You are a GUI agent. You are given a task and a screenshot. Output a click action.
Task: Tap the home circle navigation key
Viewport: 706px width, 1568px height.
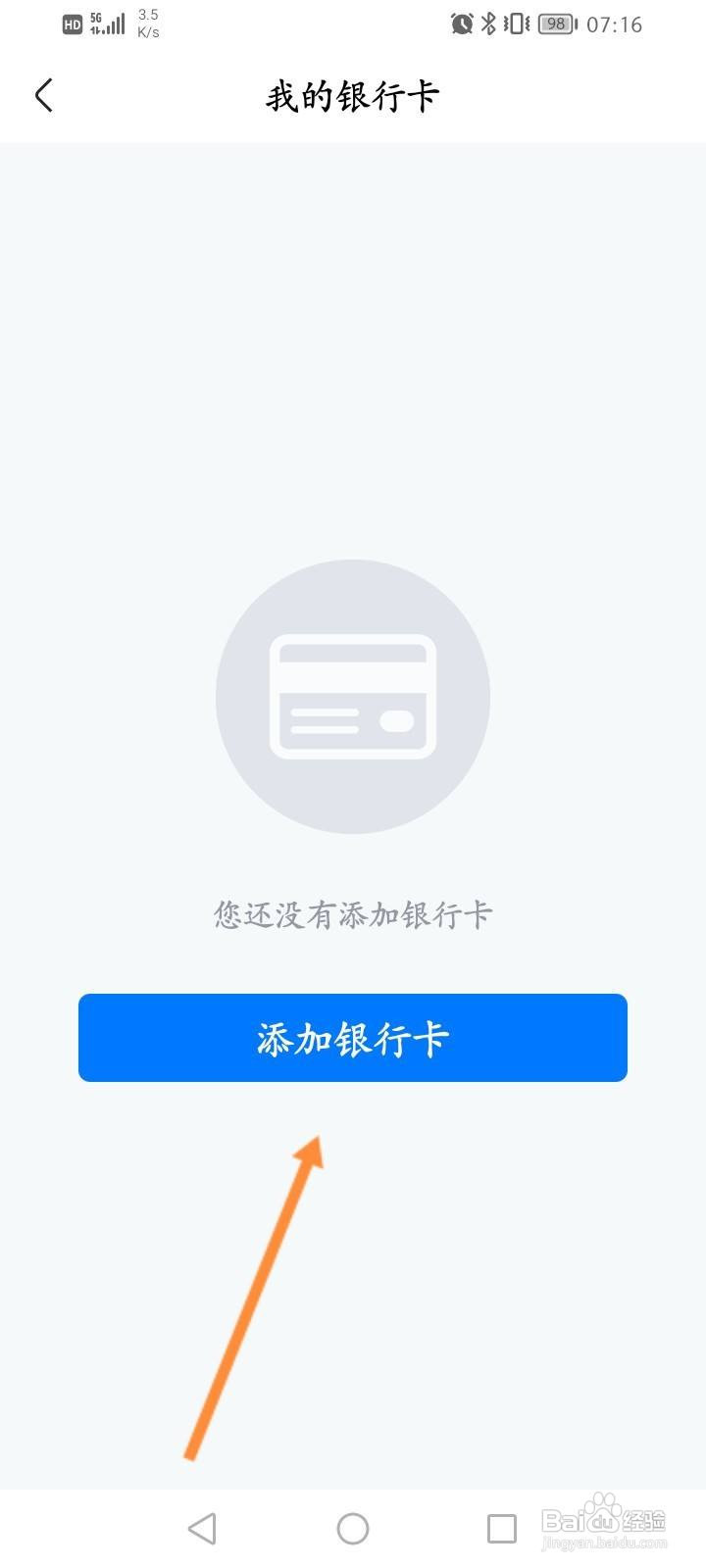[353, 1527]
